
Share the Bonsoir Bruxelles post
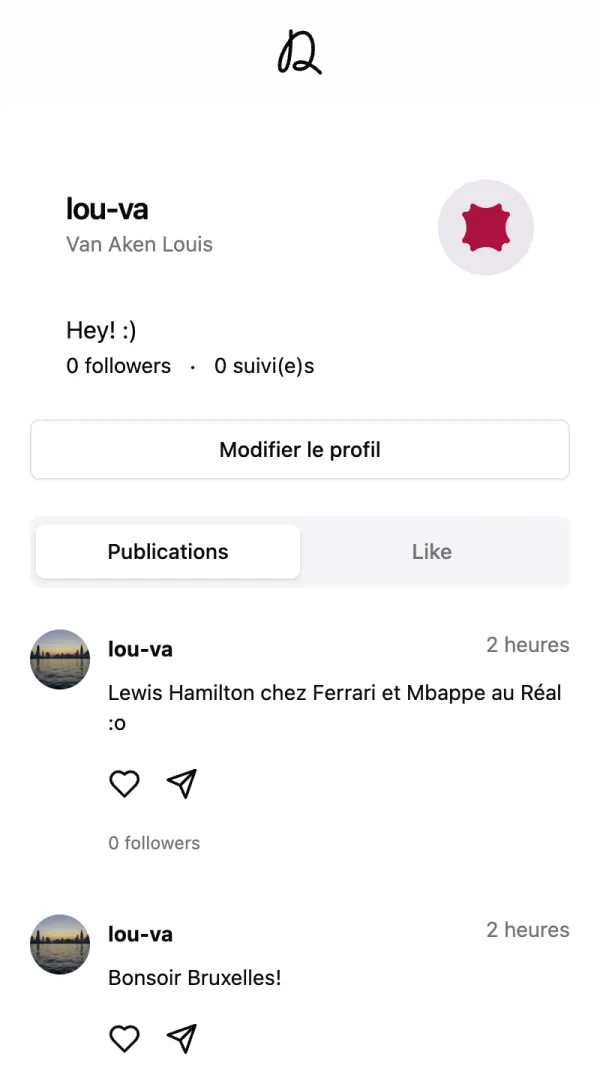[x=182, y=1039]
